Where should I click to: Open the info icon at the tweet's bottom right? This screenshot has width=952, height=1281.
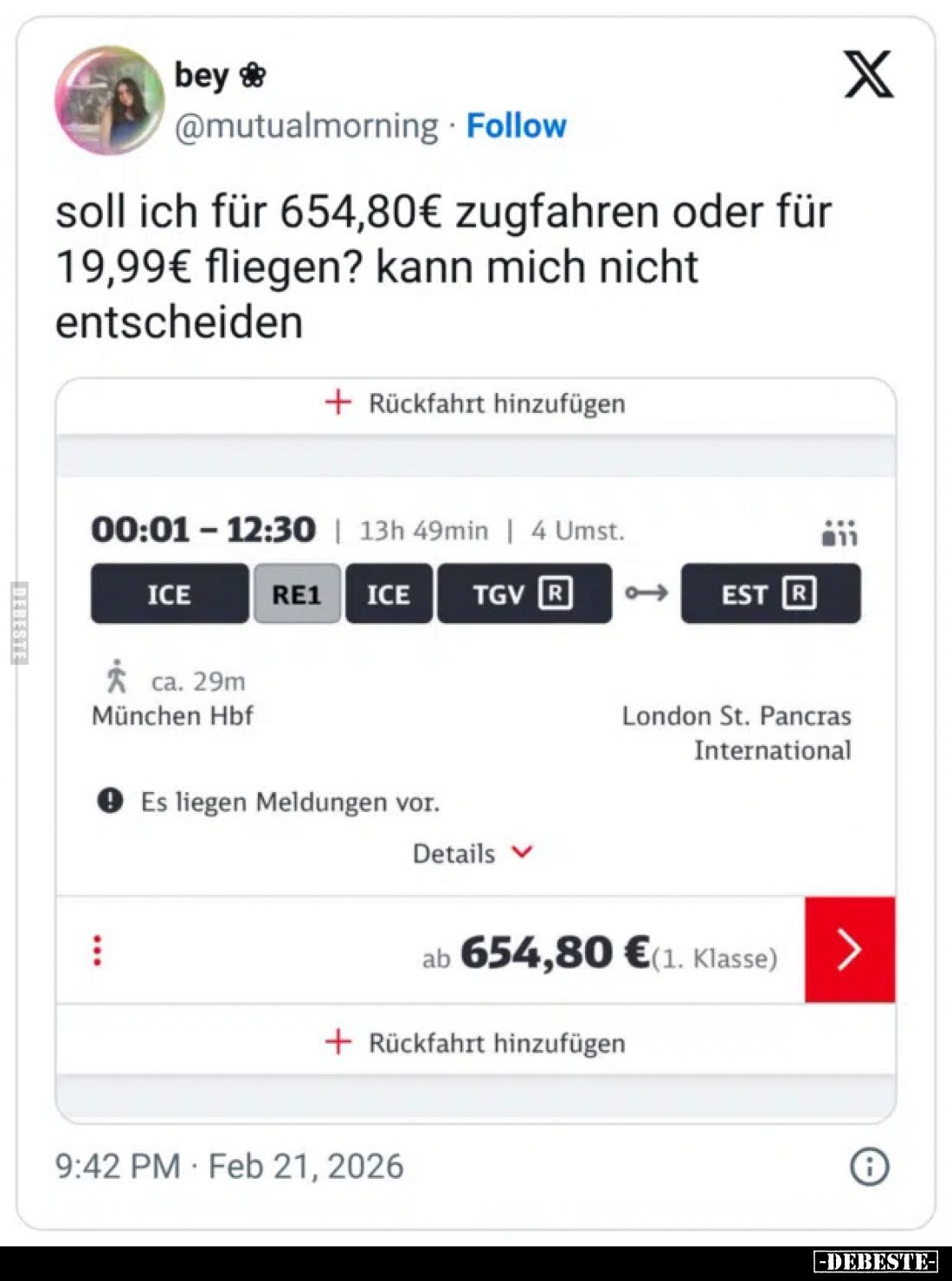870,1167
